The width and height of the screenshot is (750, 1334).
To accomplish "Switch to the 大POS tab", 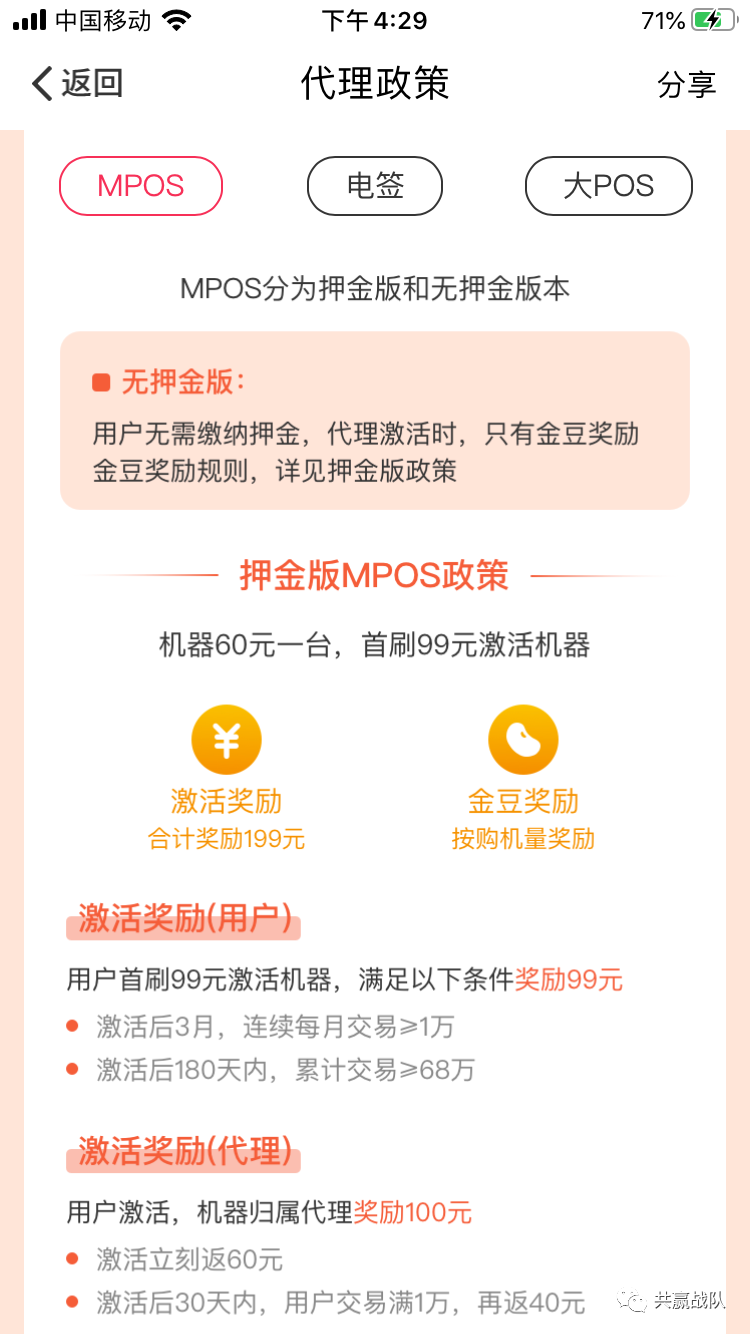I will pyautogui.click(x=608, y=186).
